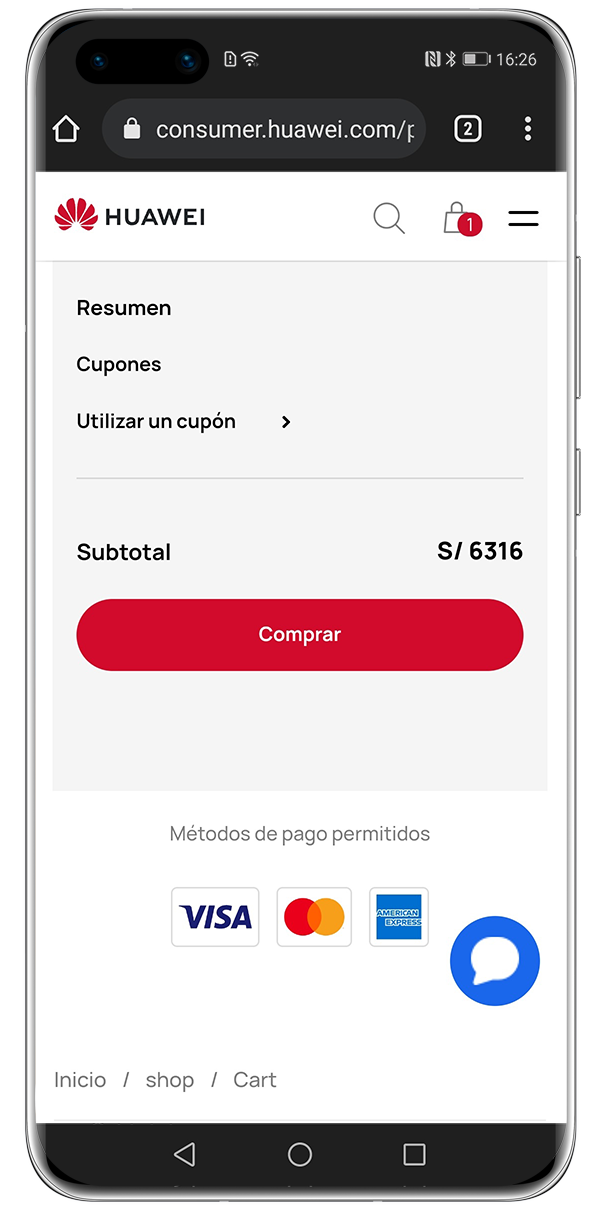The image size is (600, 1209).
Task: Open the blue chat bubble button
Action: pos(495,961)
